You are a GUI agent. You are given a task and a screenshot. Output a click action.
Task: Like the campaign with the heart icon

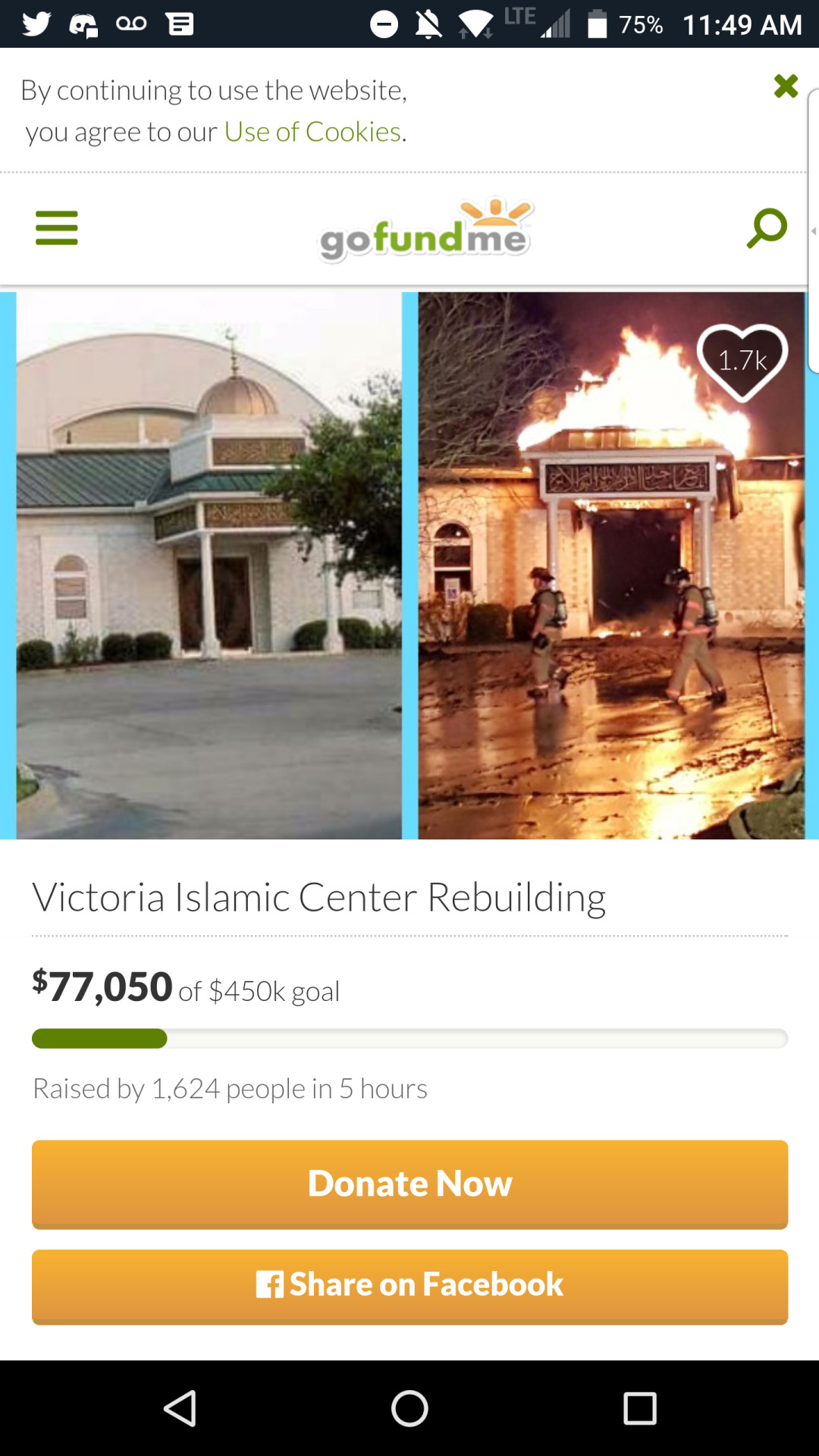[x=742, y=361]
